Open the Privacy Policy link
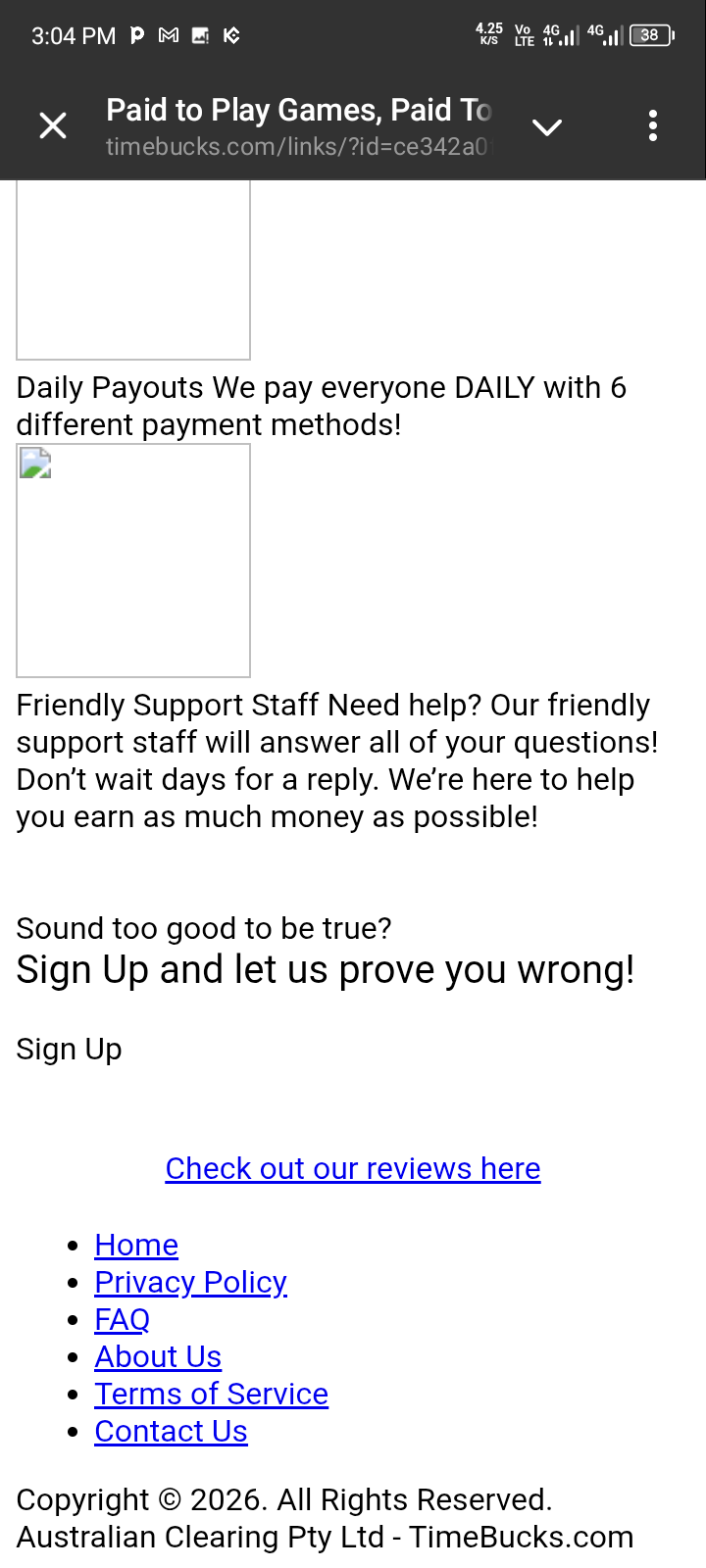Image resolution: width=706 pixels, height=1568 pixels. pyautogui.click(x=190, y=1283)
